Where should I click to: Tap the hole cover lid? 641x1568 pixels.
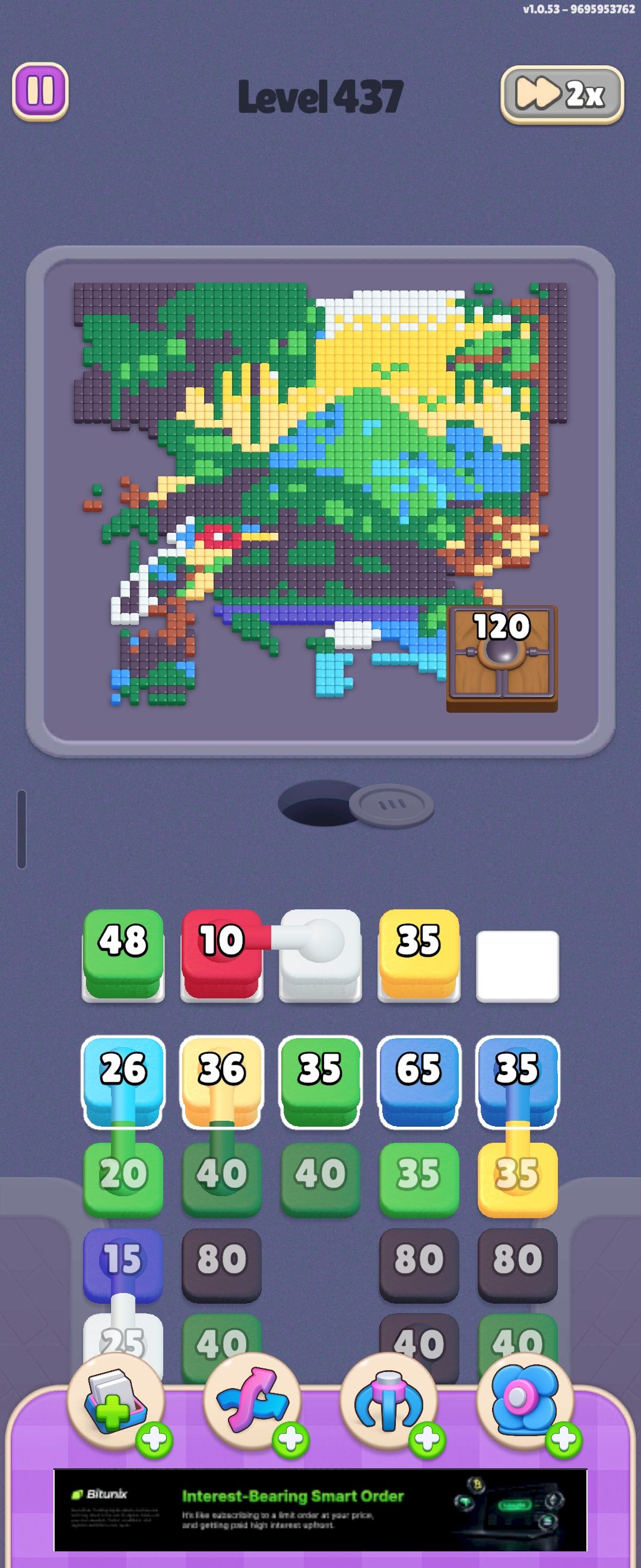tap(392, 805)
